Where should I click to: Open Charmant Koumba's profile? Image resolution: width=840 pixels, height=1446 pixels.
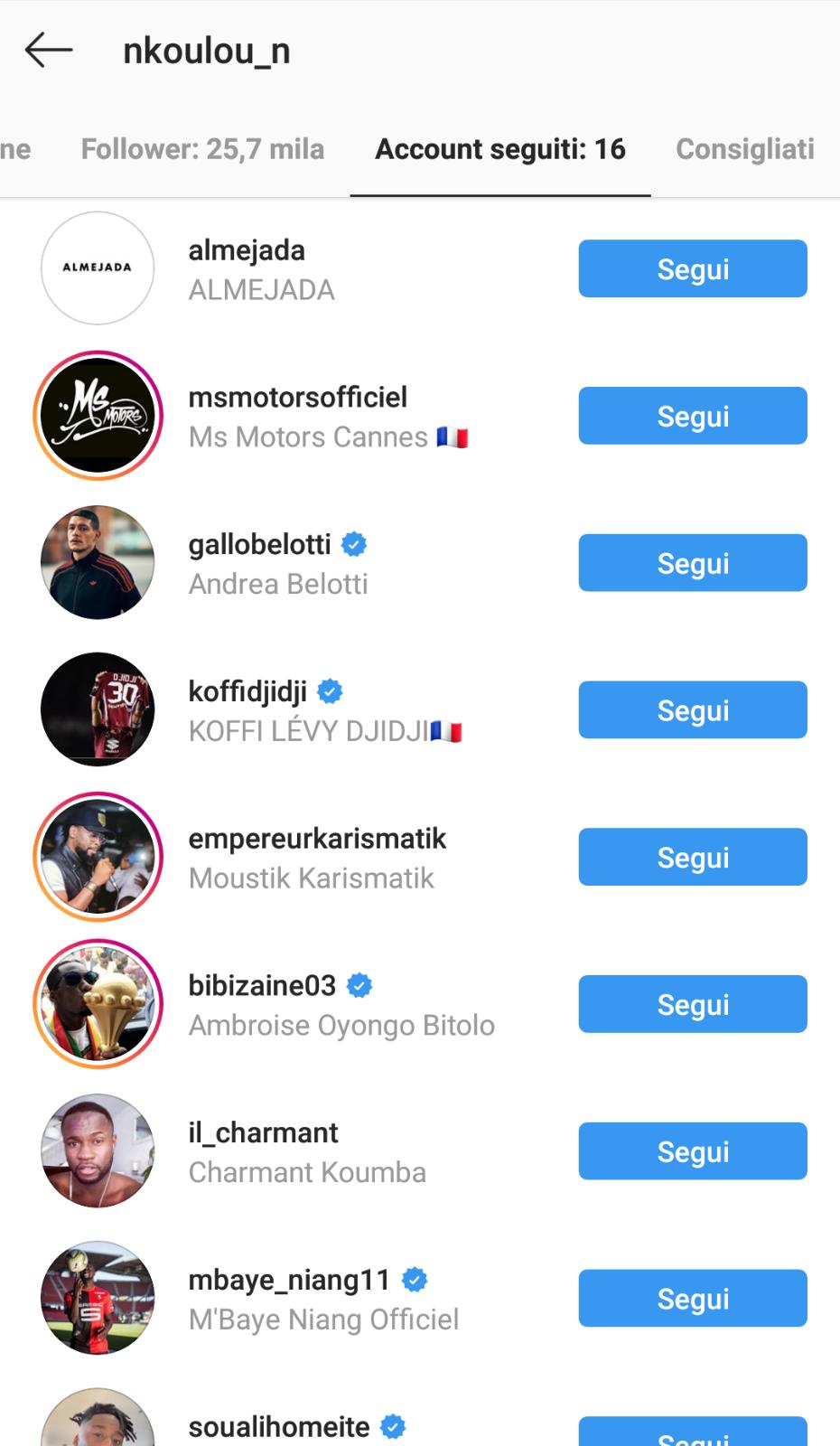point(307,1152)
